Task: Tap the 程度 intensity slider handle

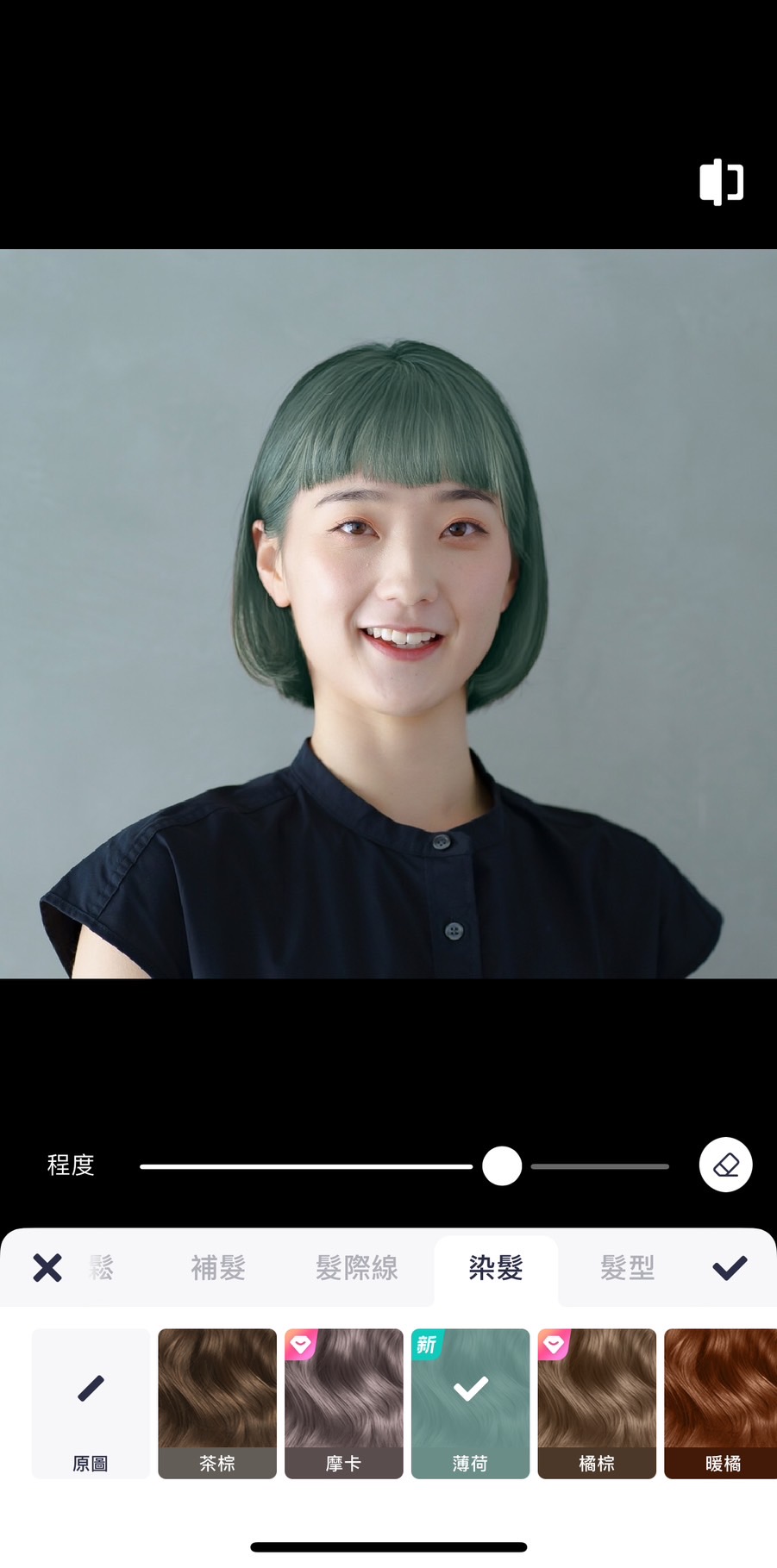Action: [502, 1166]
